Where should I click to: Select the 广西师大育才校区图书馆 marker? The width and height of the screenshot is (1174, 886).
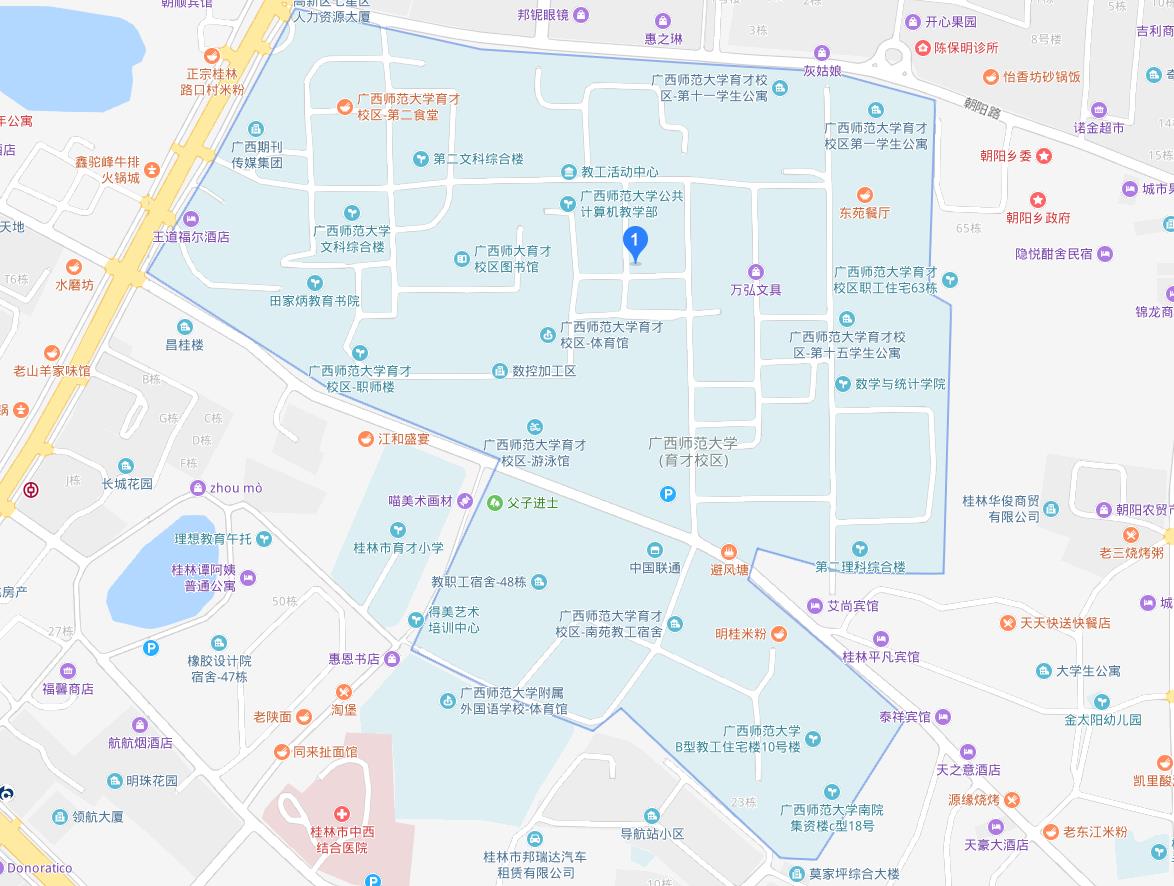coord(462,259)
